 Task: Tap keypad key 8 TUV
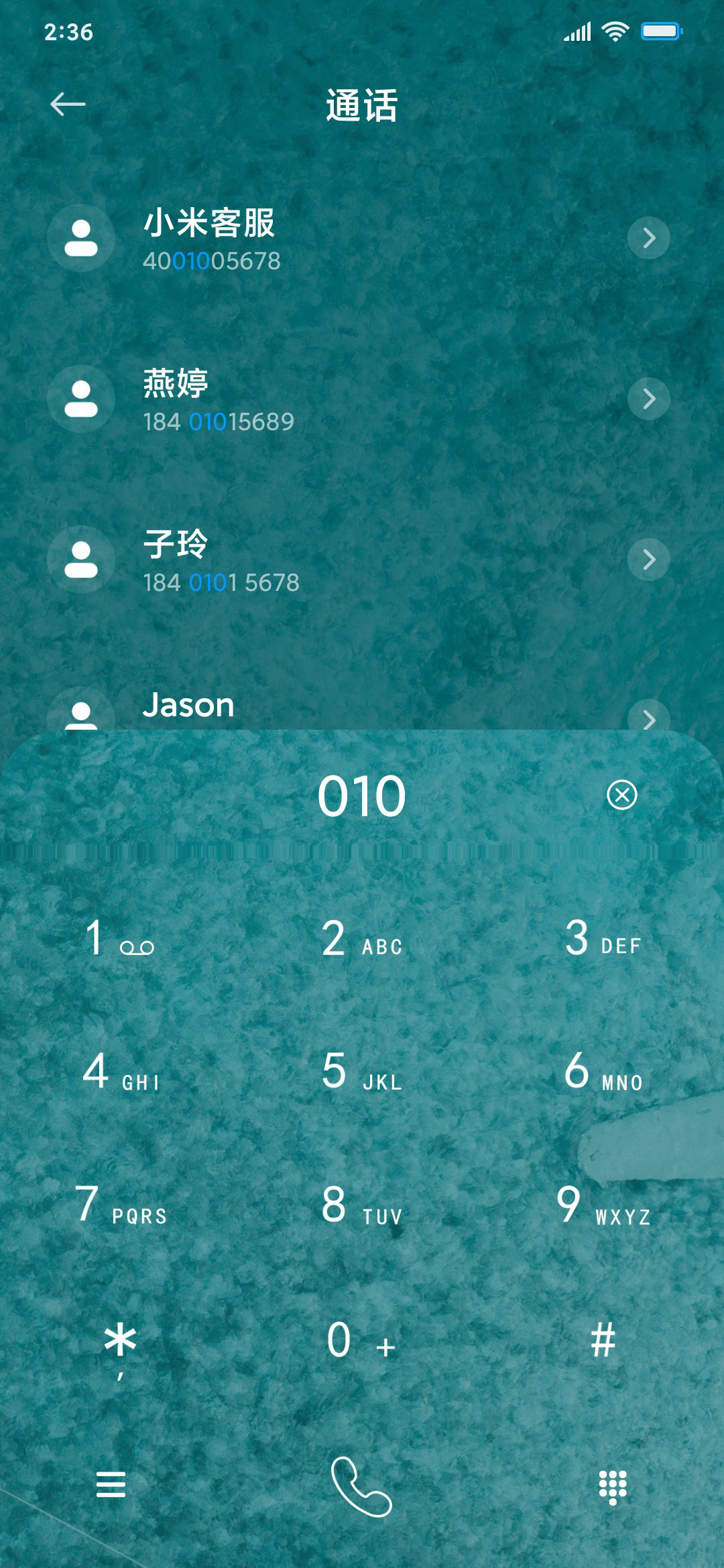click(362, 1205)
